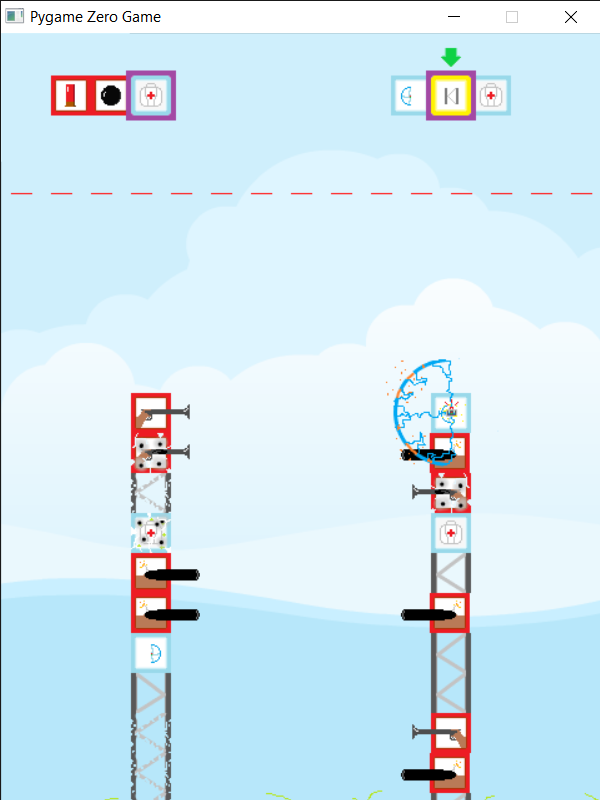The height and width of the screenshot is (800, 600).
Task: Pick the black cannonball block, left inventory
Action: tap(111, 96)
